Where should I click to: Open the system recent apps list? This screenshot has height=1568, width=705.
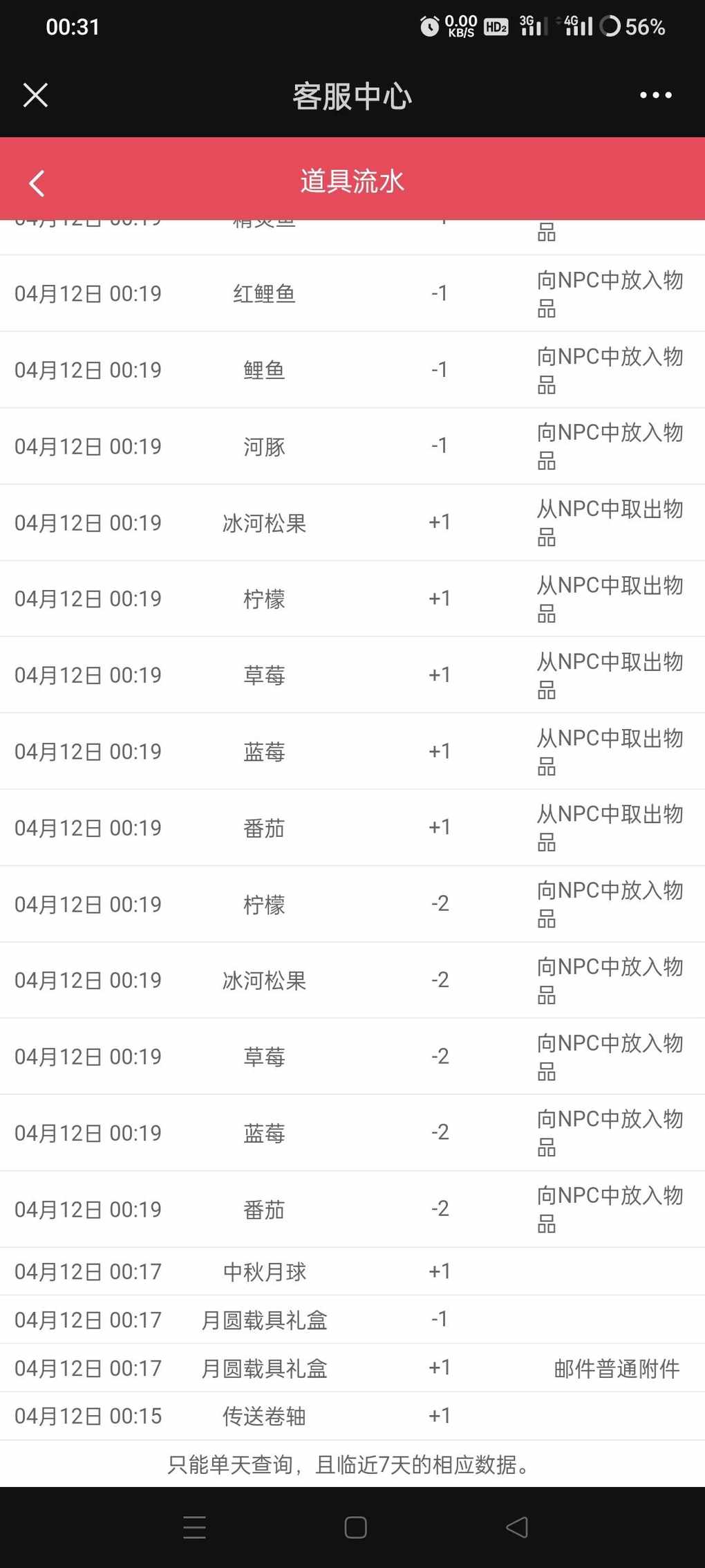click(x=194, y=1527)
